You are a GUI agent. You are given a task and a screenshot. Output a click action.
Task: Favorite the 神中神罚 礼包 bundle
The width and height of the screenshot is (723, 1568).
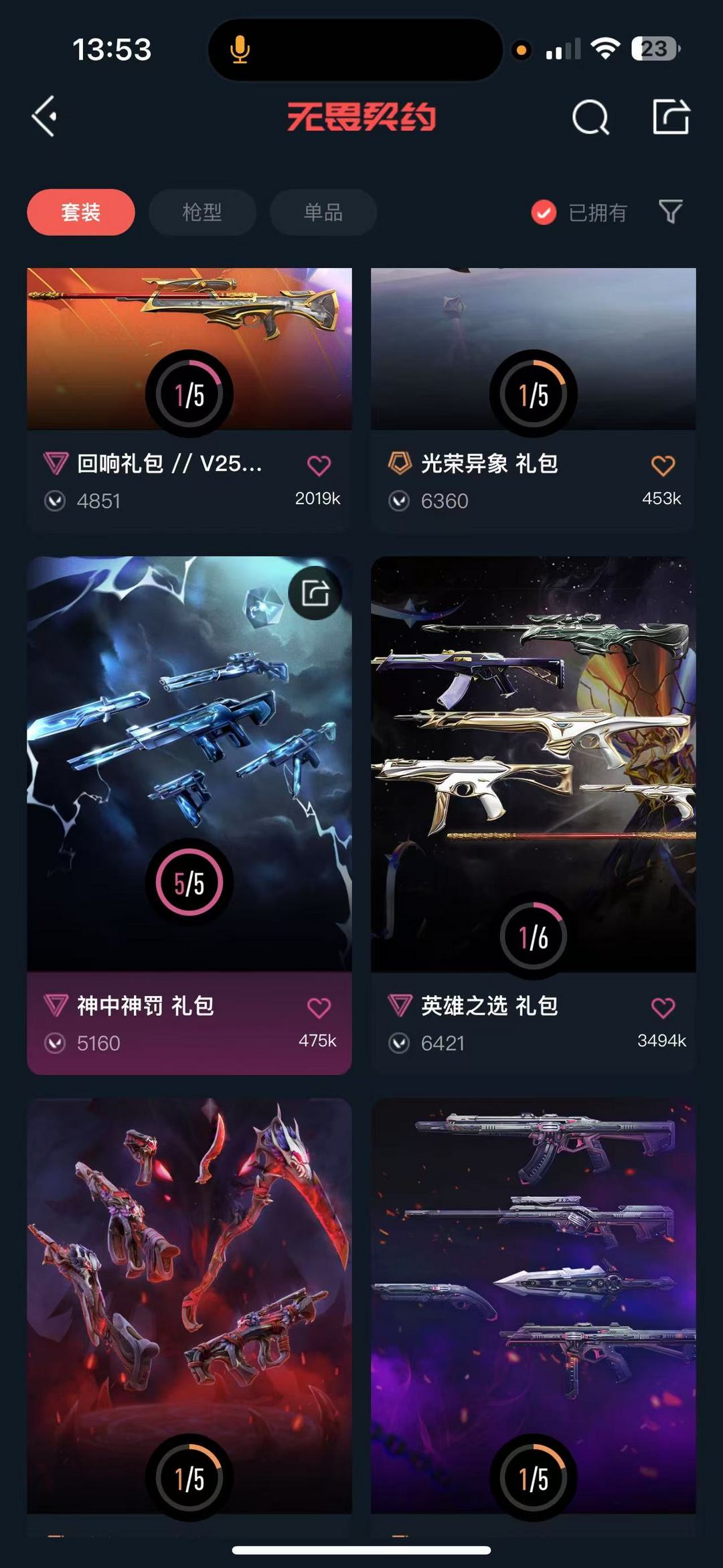[x=319, y=1007]
